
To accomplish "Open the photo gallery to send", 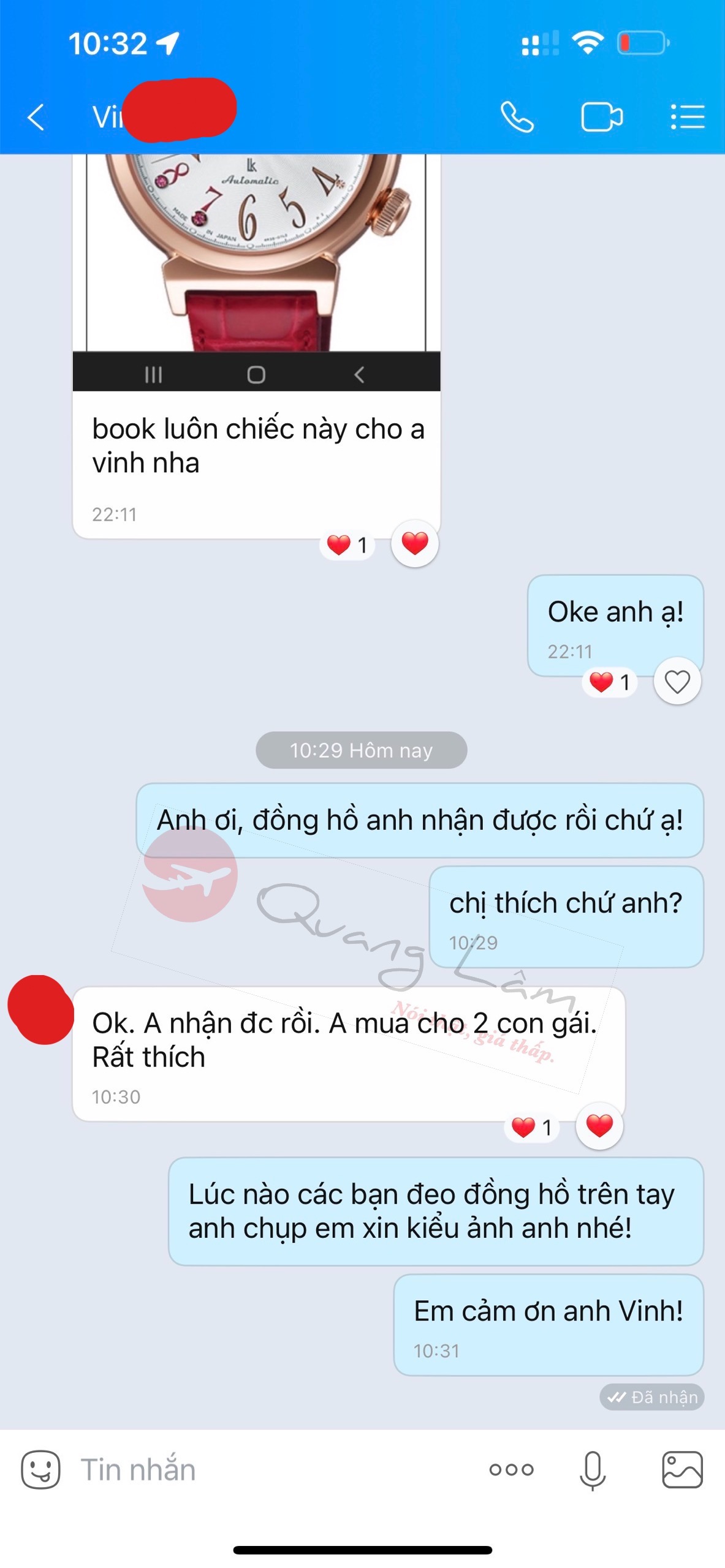I will point(682,1469).
